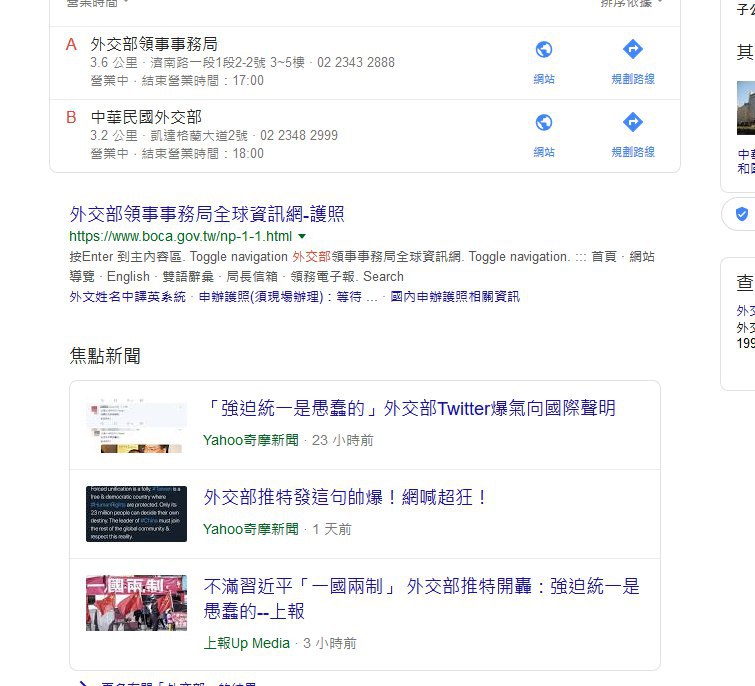Screen dimensions: 755x686
Task: Get directions to 中華民國外交部
Action: pyautogui.click(x=633, y=136)
